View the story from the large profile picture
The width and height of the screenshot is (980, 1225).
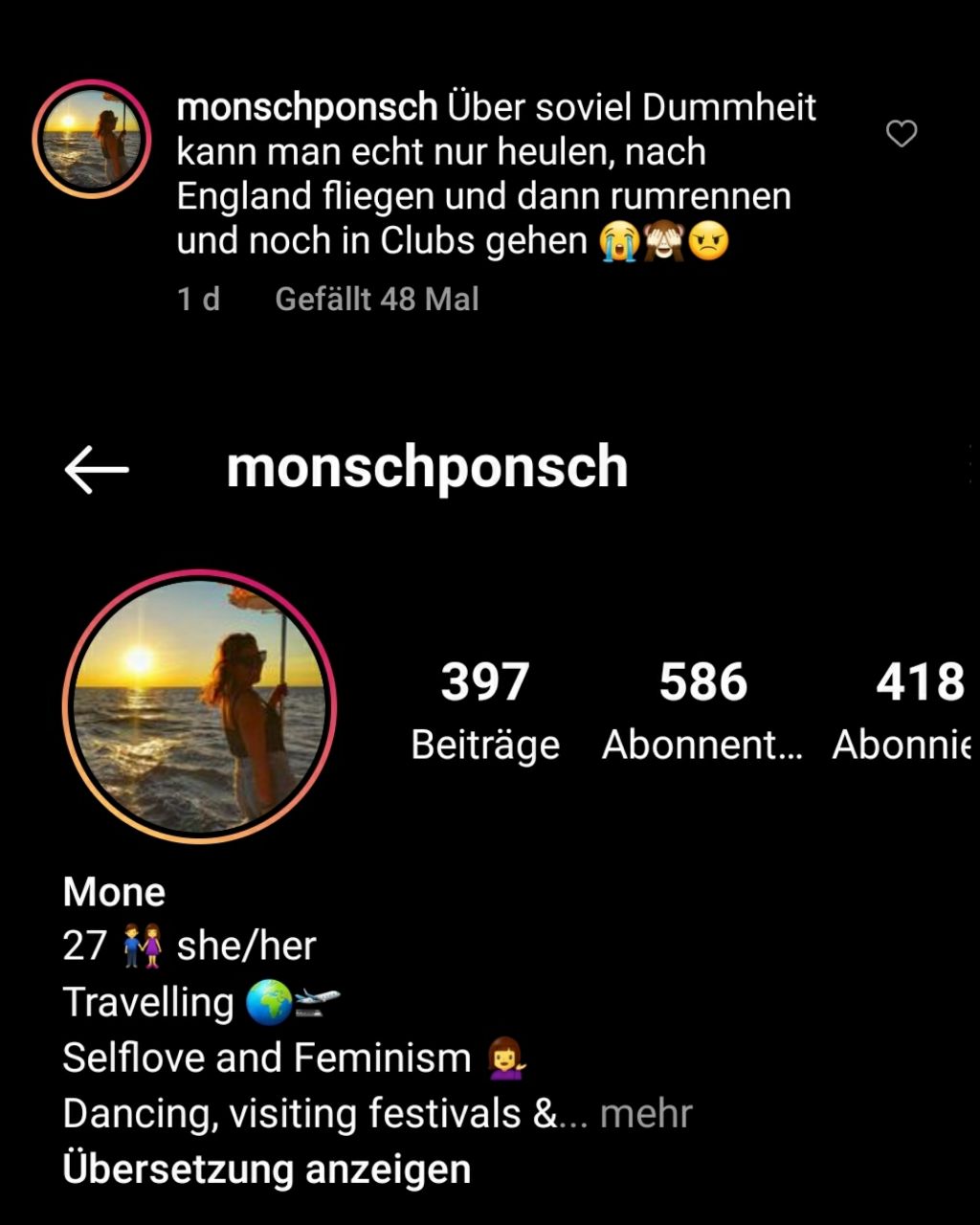pyautogui.click(x=199, y=706)
